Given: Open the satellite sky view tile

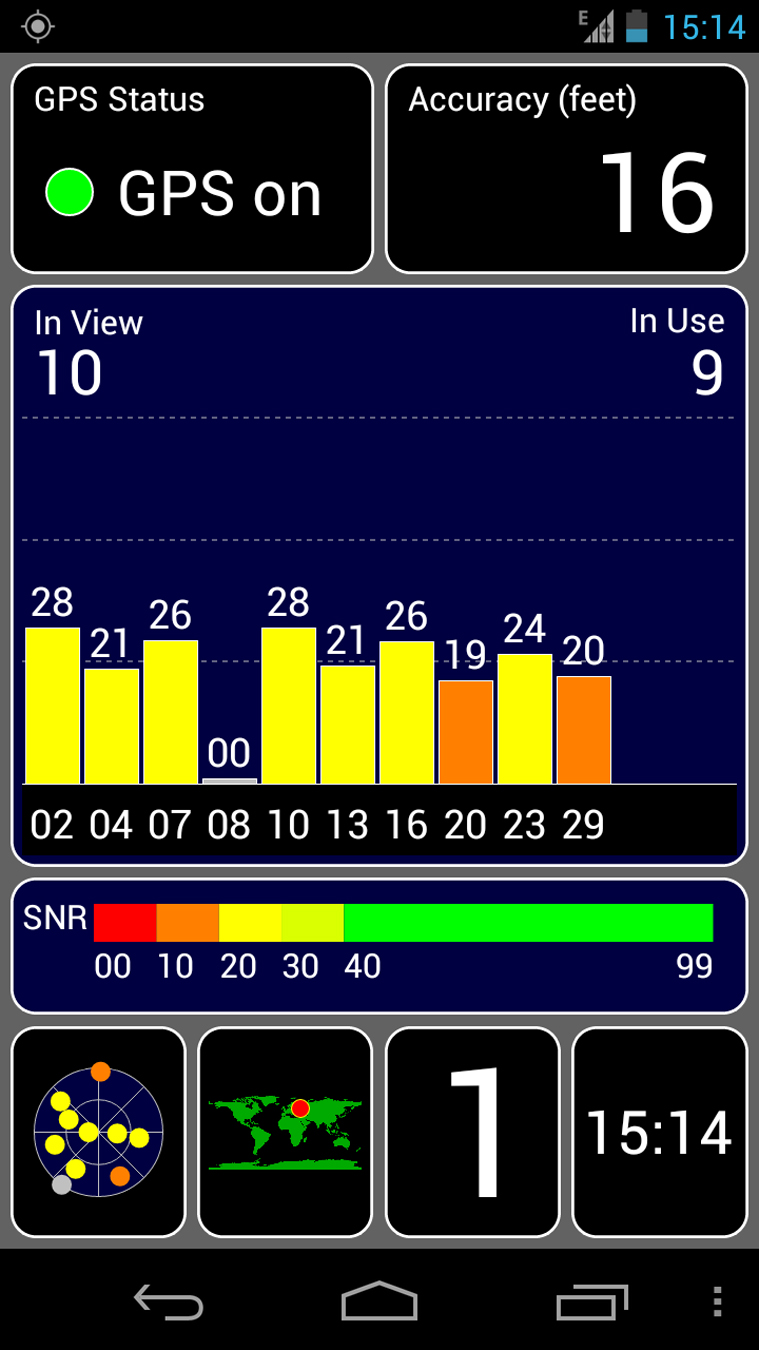Looking at the screenshot, I should [x=98, y=1132].
